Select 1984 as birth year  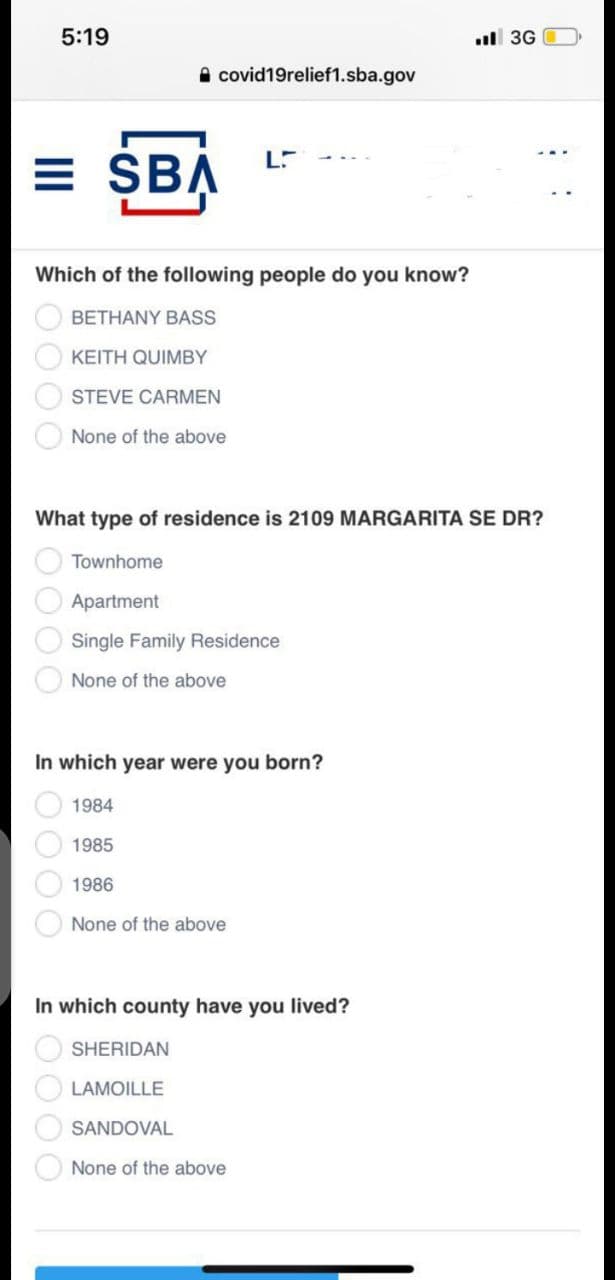49,805
